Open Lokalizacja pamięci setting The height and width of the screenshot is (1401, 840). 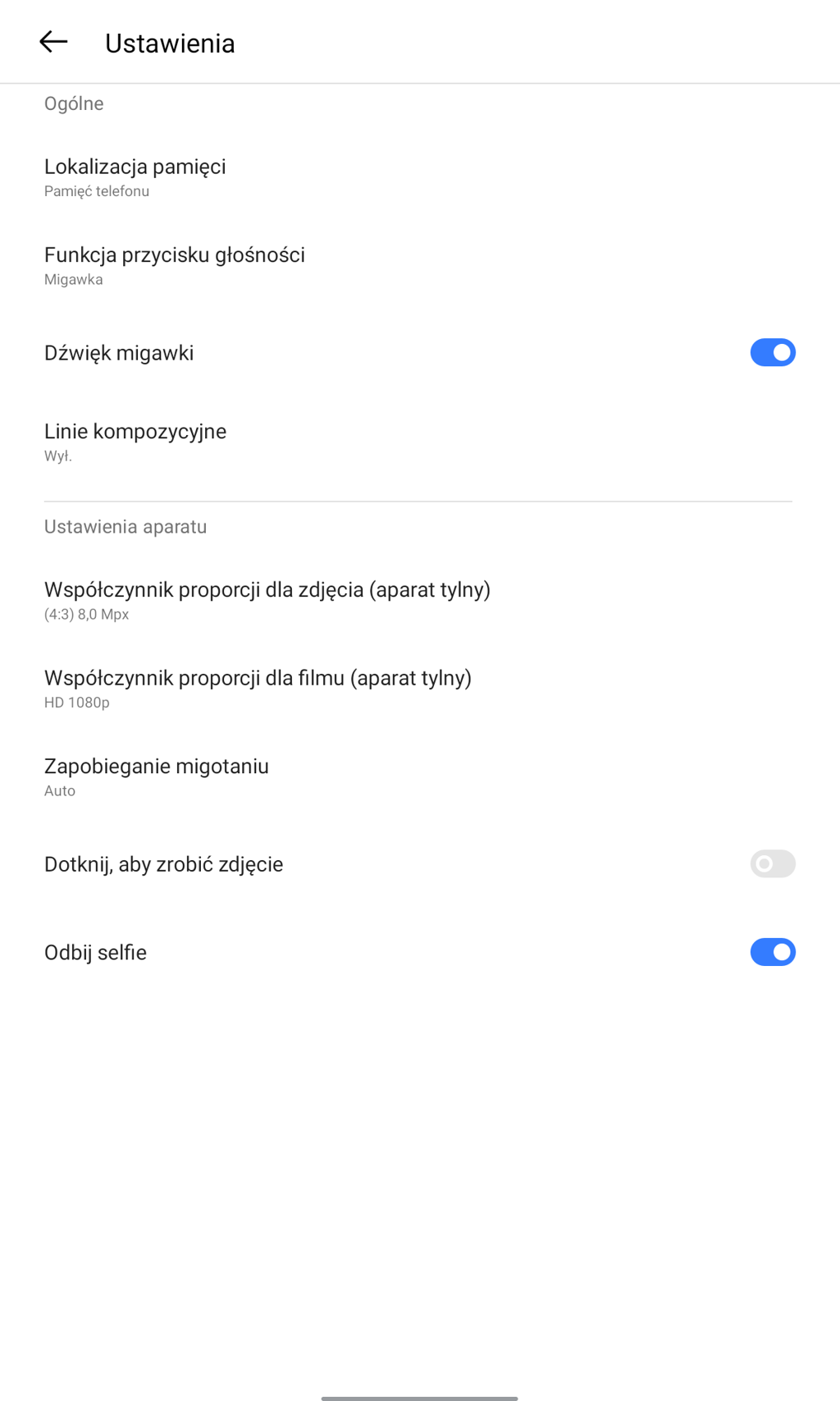(135, 176)
